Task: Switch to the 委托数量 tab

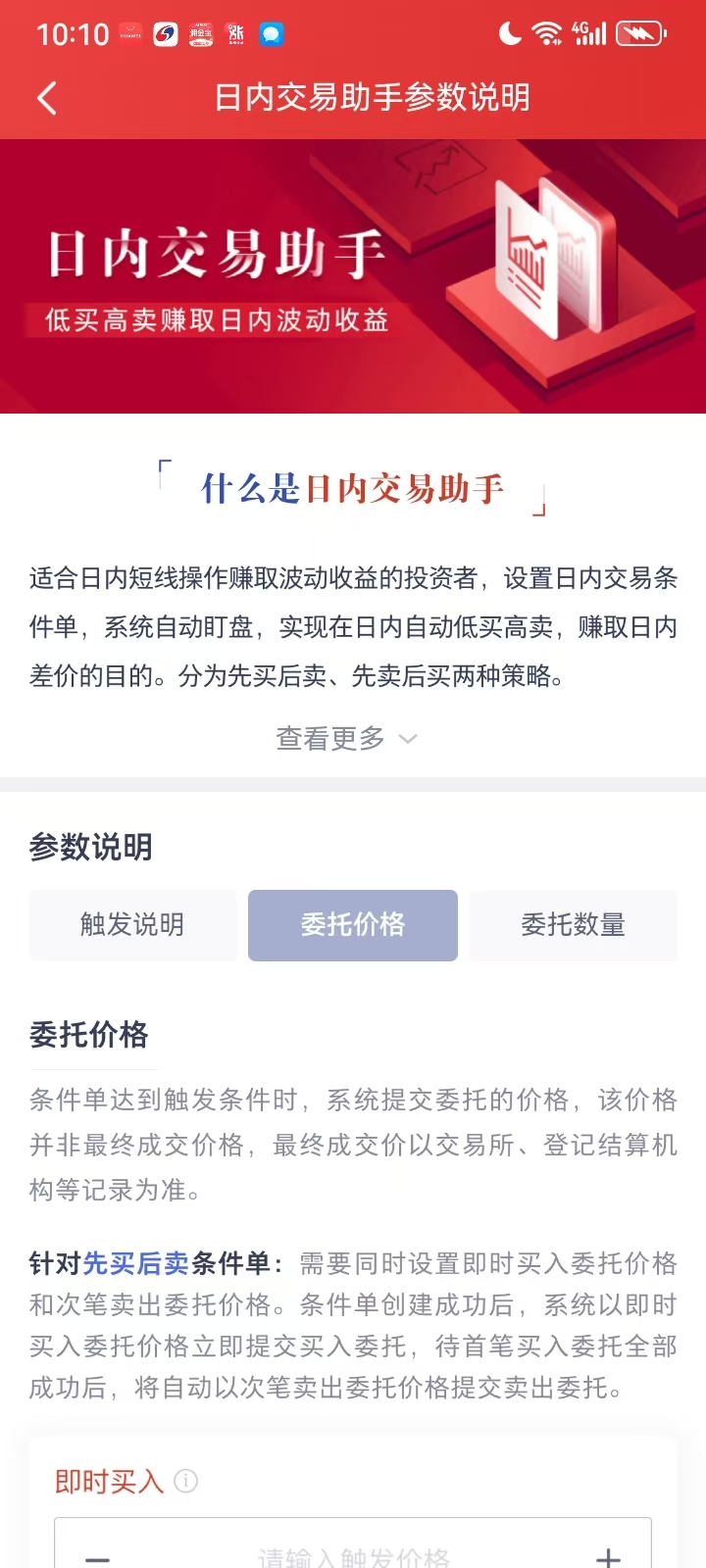Action: pyautogui.click(x=573, y=924)
